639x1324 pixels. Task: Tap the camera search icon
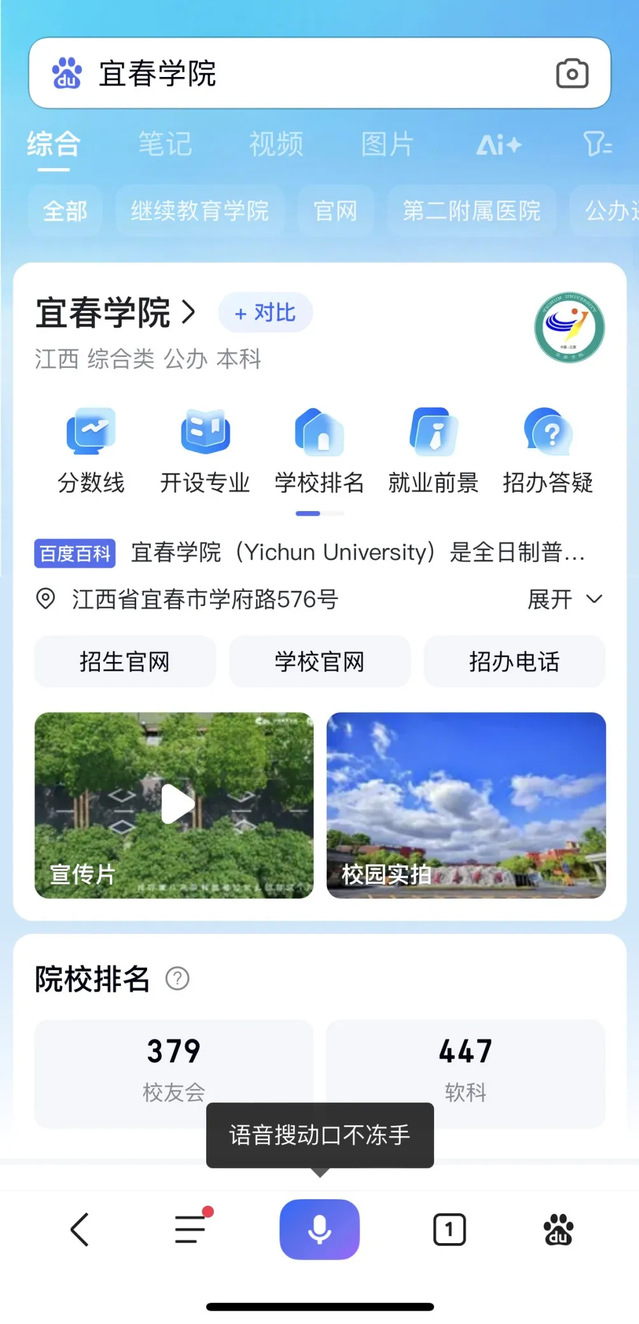click(572, 73)
